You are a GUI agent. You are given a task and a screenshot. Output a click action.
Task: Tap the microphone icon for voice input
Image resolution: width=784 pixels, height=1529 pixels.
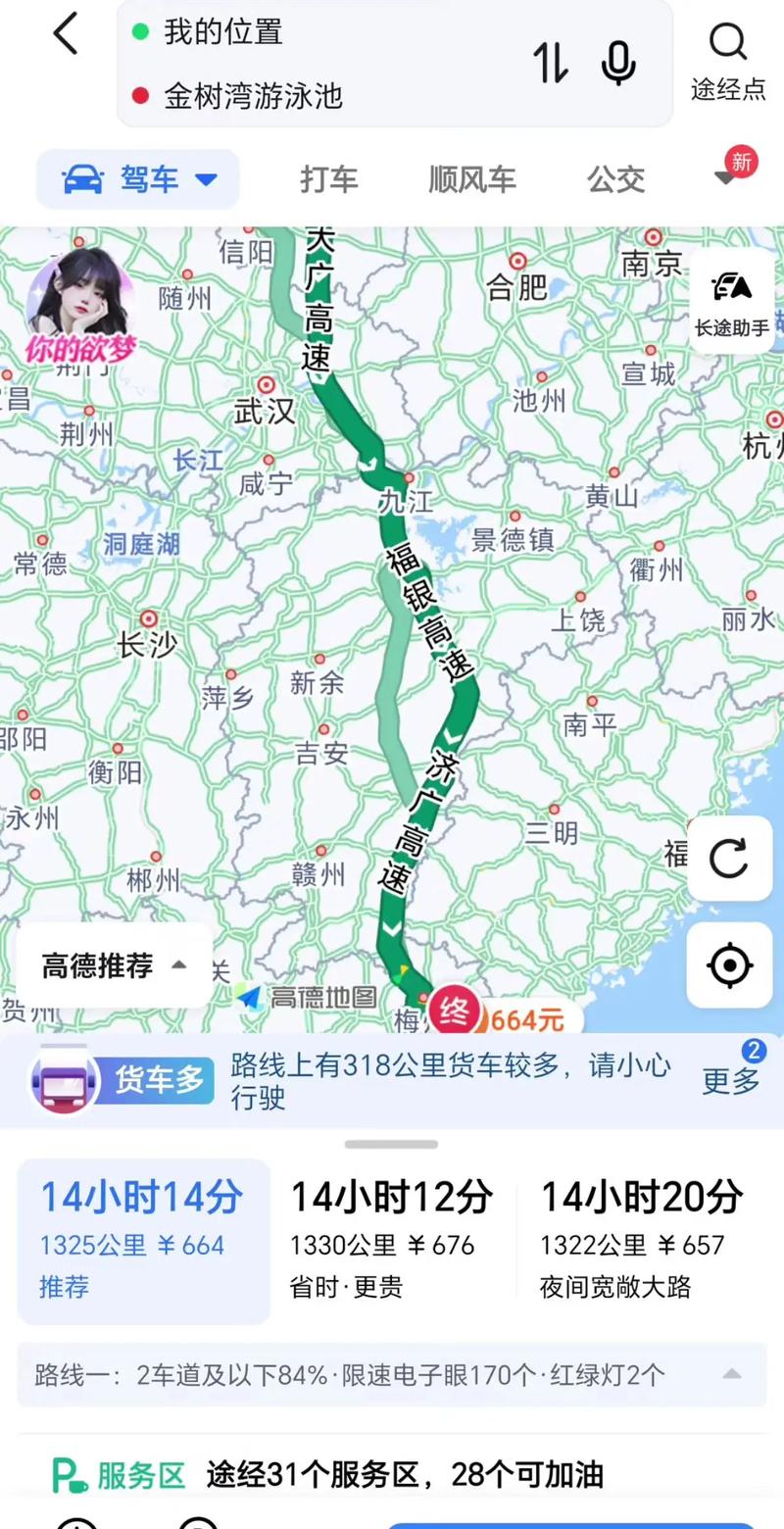point(617,62)
